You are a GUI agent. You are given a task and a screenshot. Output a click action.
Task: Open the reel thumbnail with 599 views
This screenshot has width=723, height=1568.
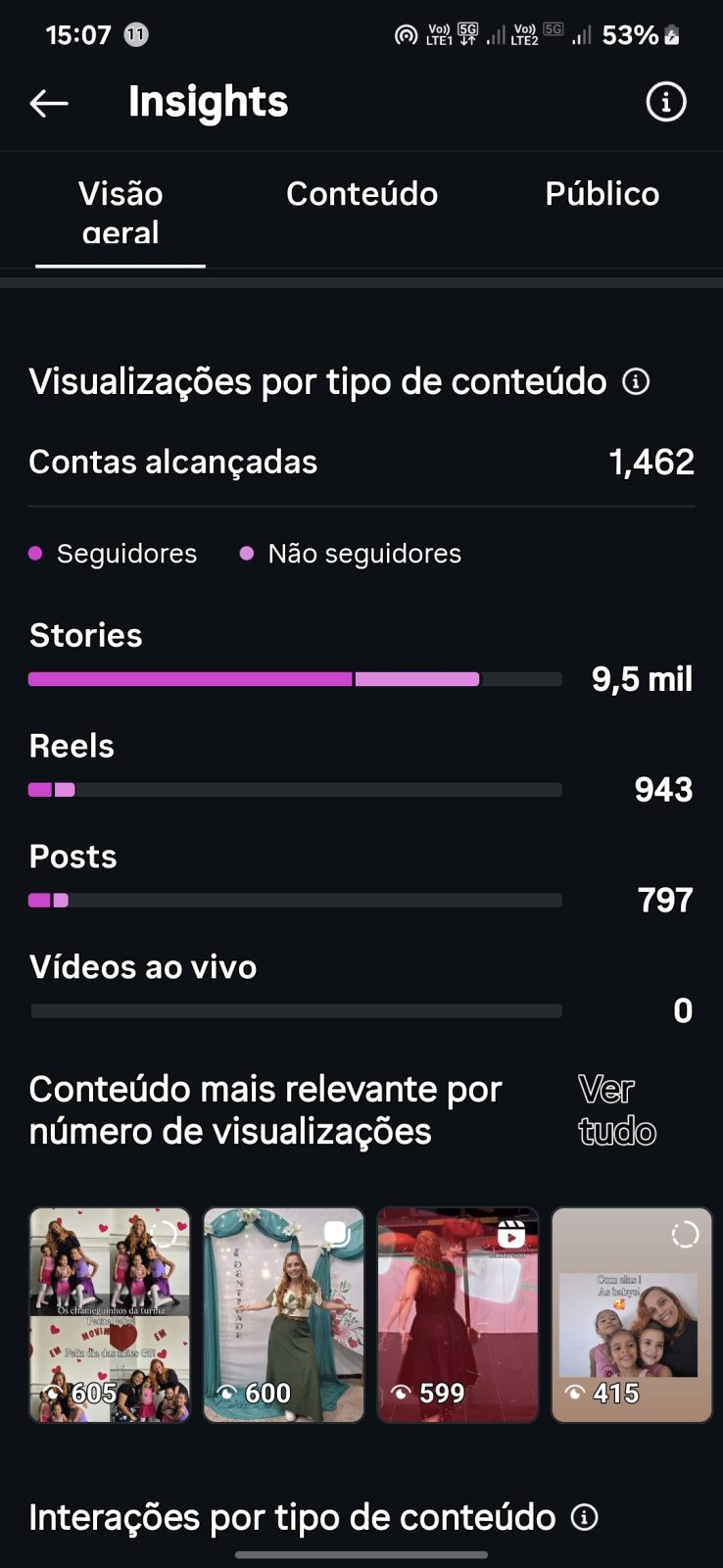[458, 1315]
